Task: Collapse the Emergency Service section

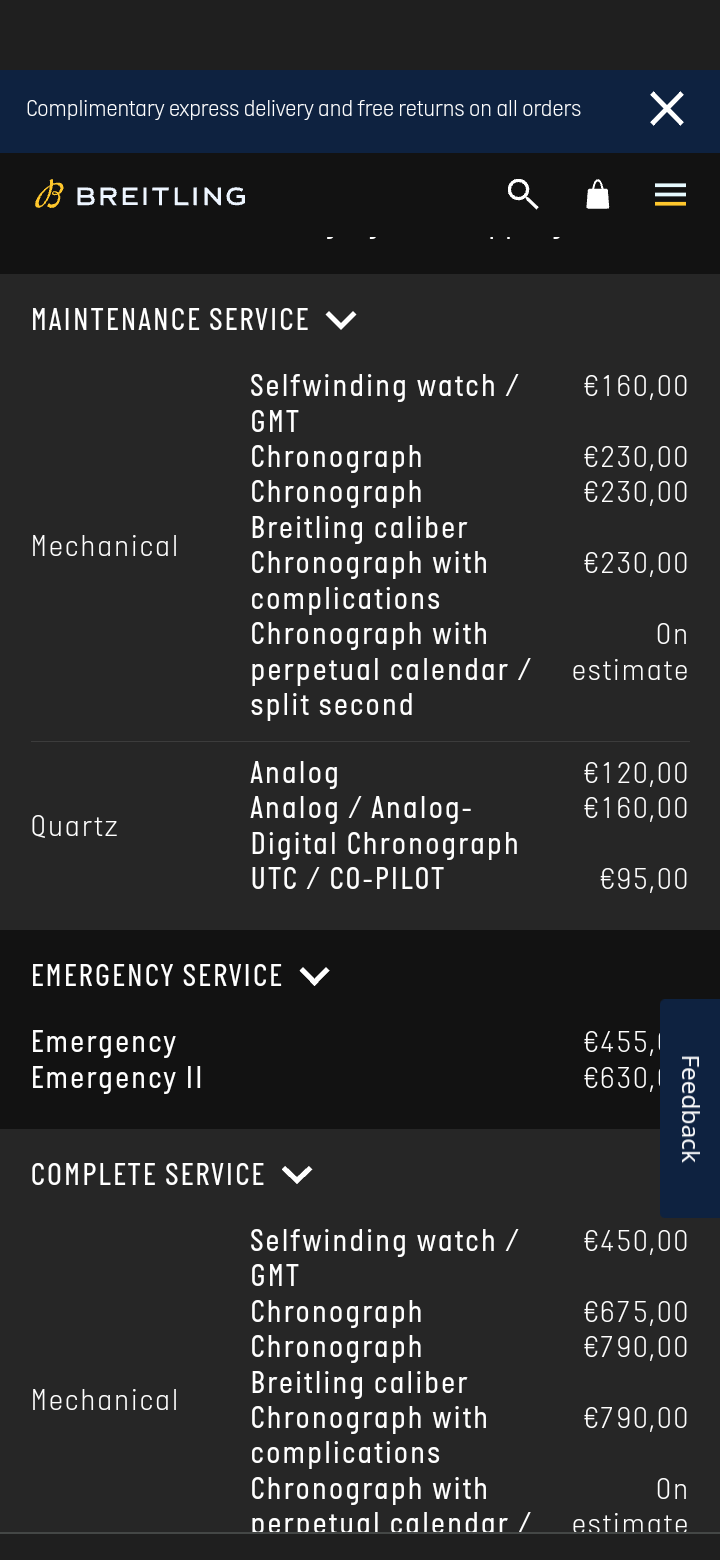Action: [x=180, y=976]
